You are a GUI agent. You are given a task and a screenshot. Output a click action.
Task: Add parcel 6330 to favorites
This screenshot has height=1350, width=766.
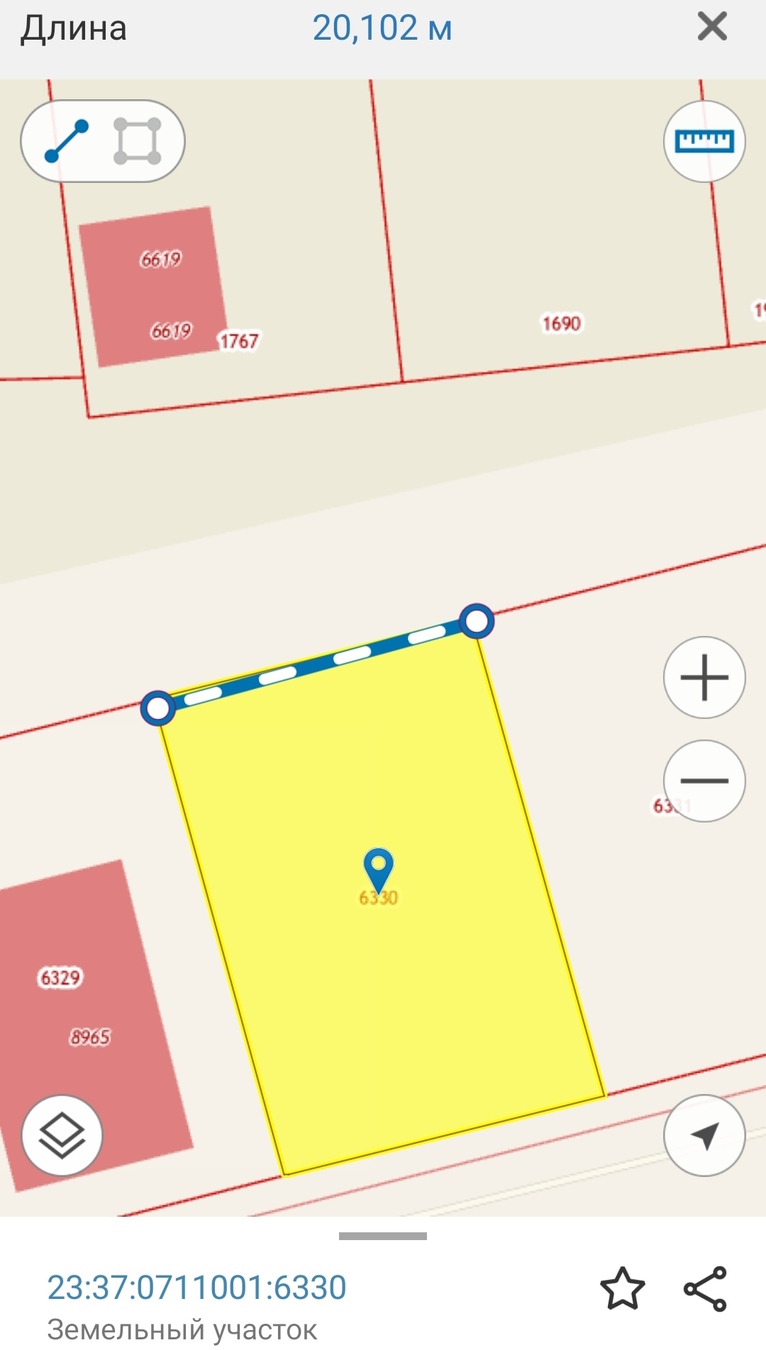coord(622,1288)
